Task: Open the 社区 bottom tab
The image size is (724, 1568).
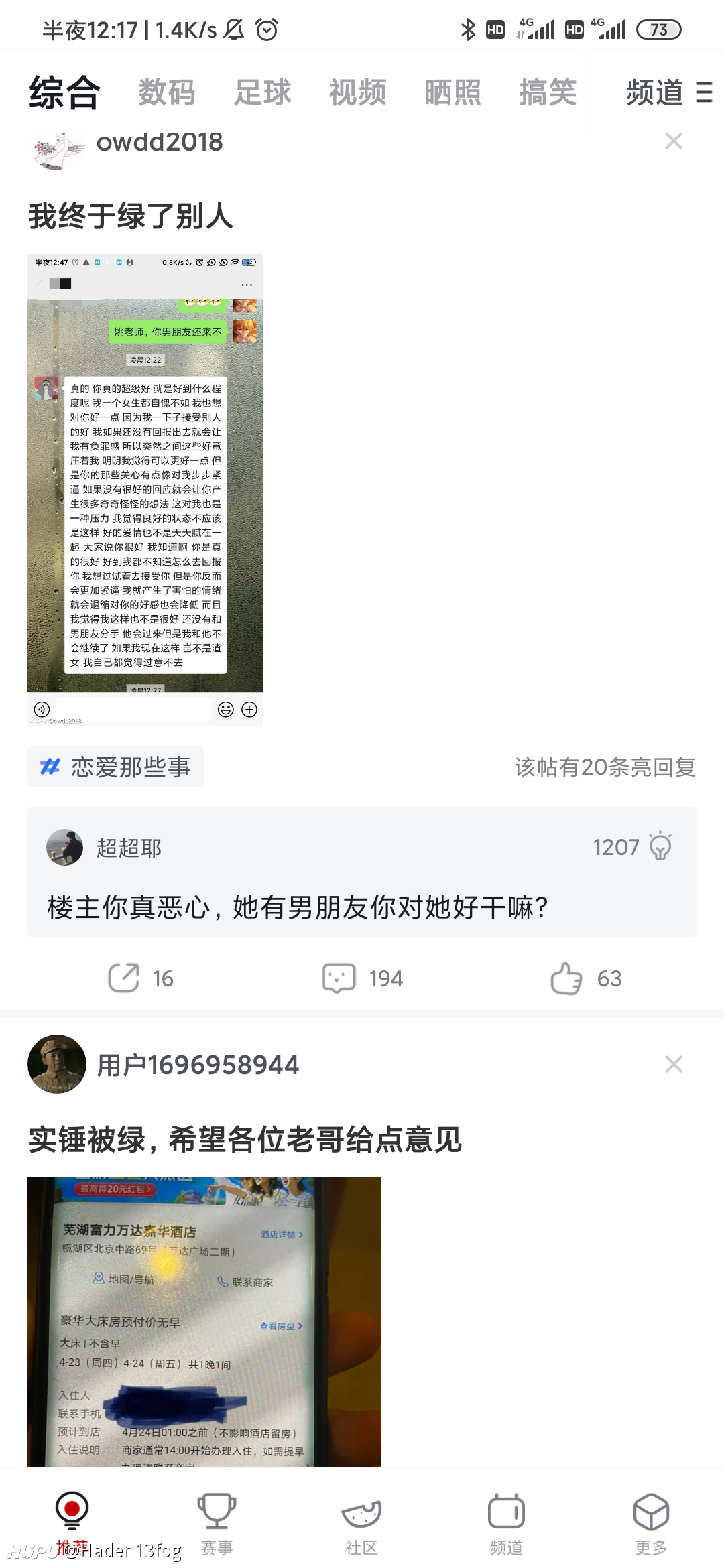Action: point(361,1524)
